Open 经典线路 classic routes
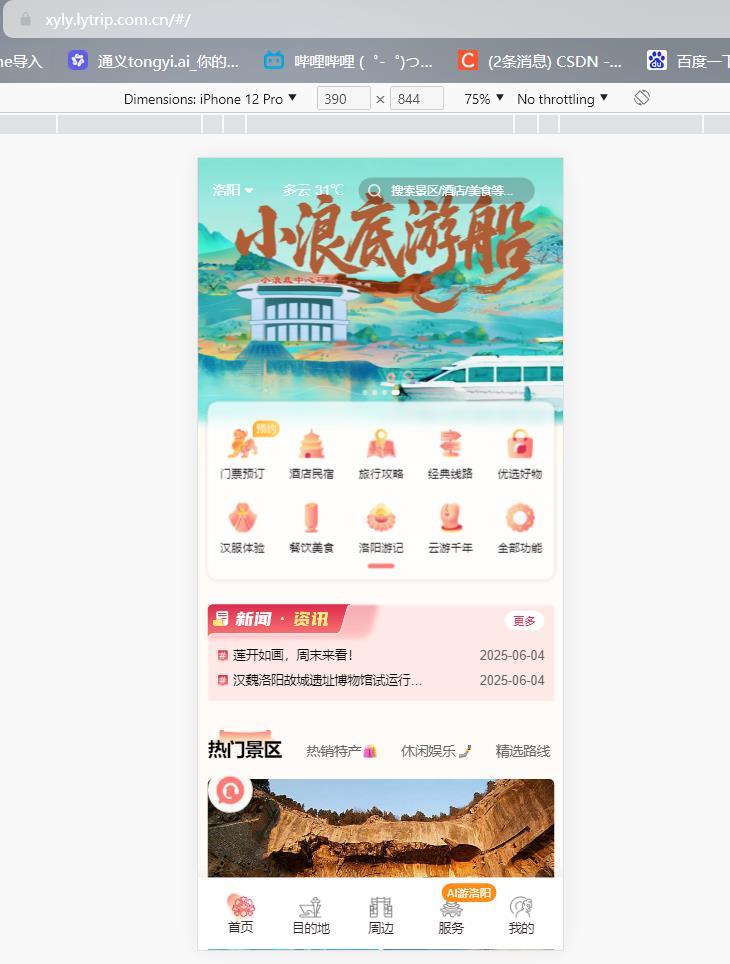The width and height of the screenshot is (730, 964). click(x=450, y=452)
